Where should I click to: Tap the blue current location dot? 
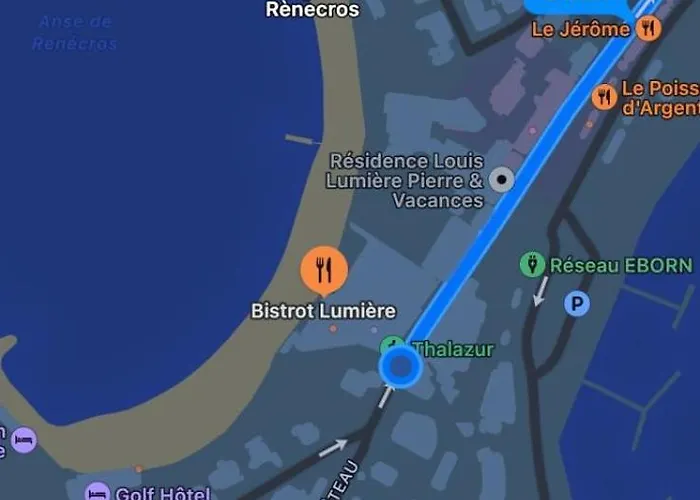click(x=401, y=369)
